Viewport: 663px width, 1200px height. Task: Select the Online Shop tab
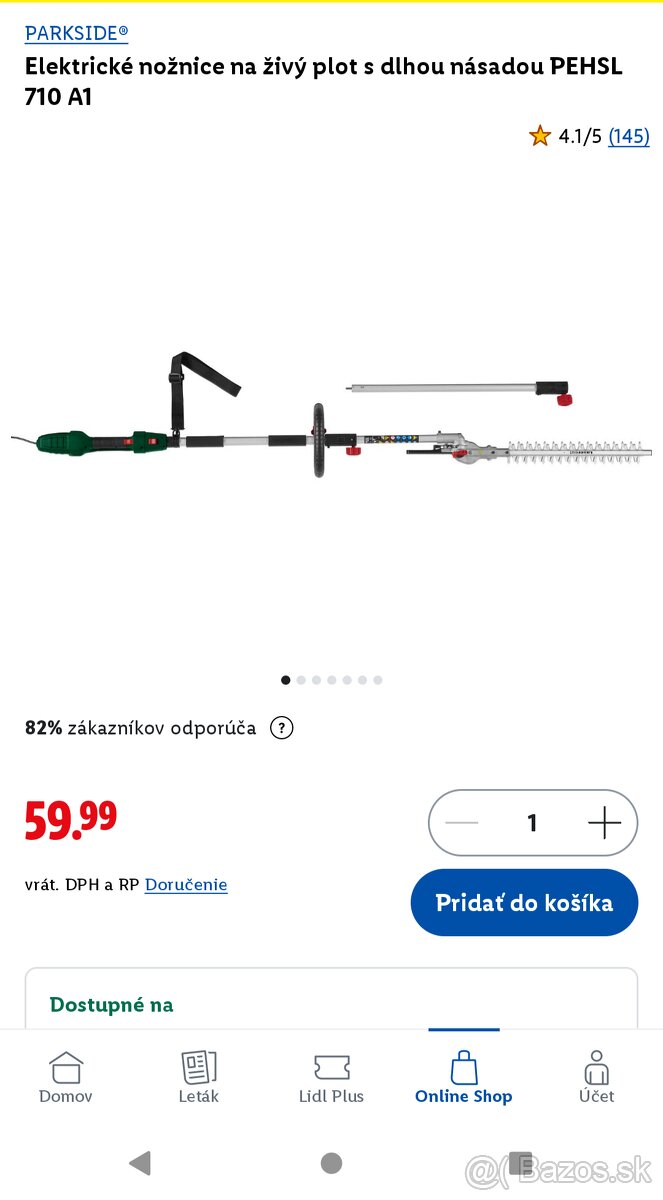pos(463,1078)
